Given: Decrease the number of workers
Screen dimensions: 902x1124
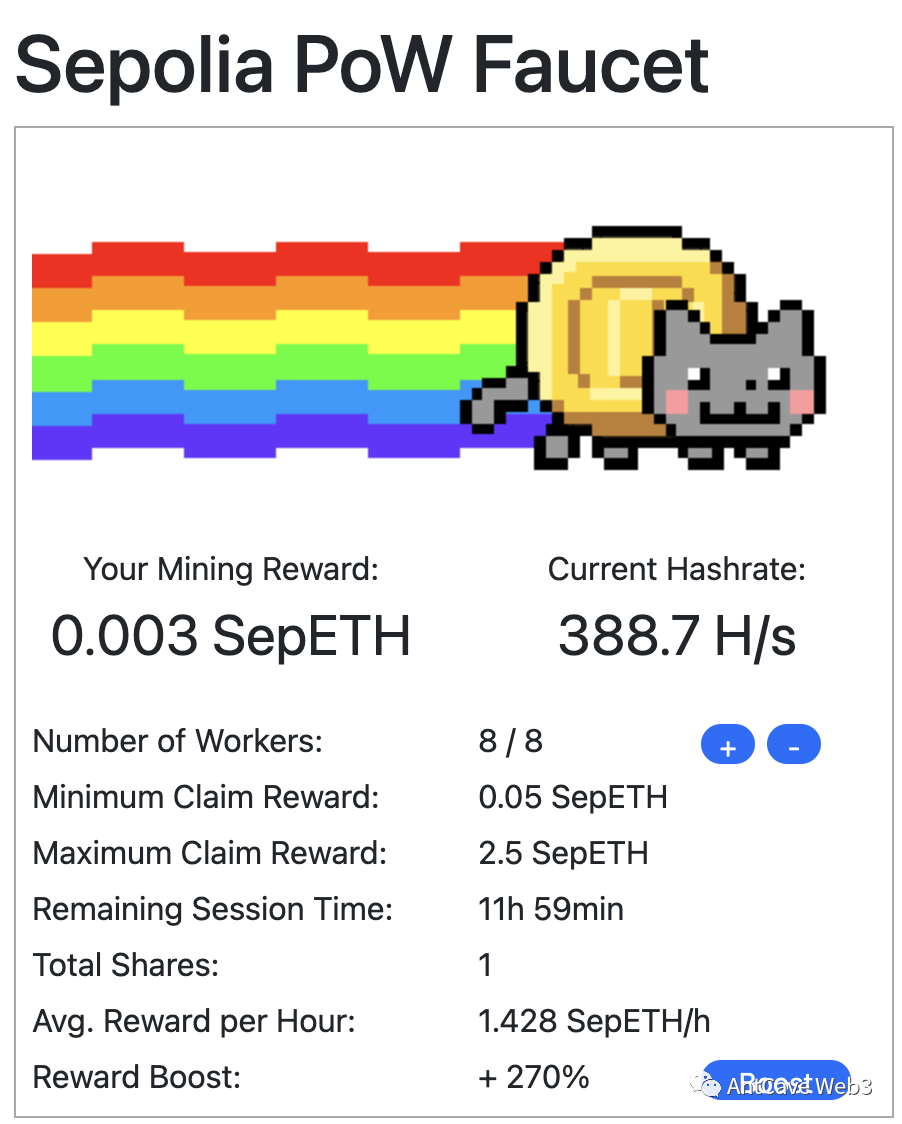Looking at the screenshot, I should tap(794, 746).
